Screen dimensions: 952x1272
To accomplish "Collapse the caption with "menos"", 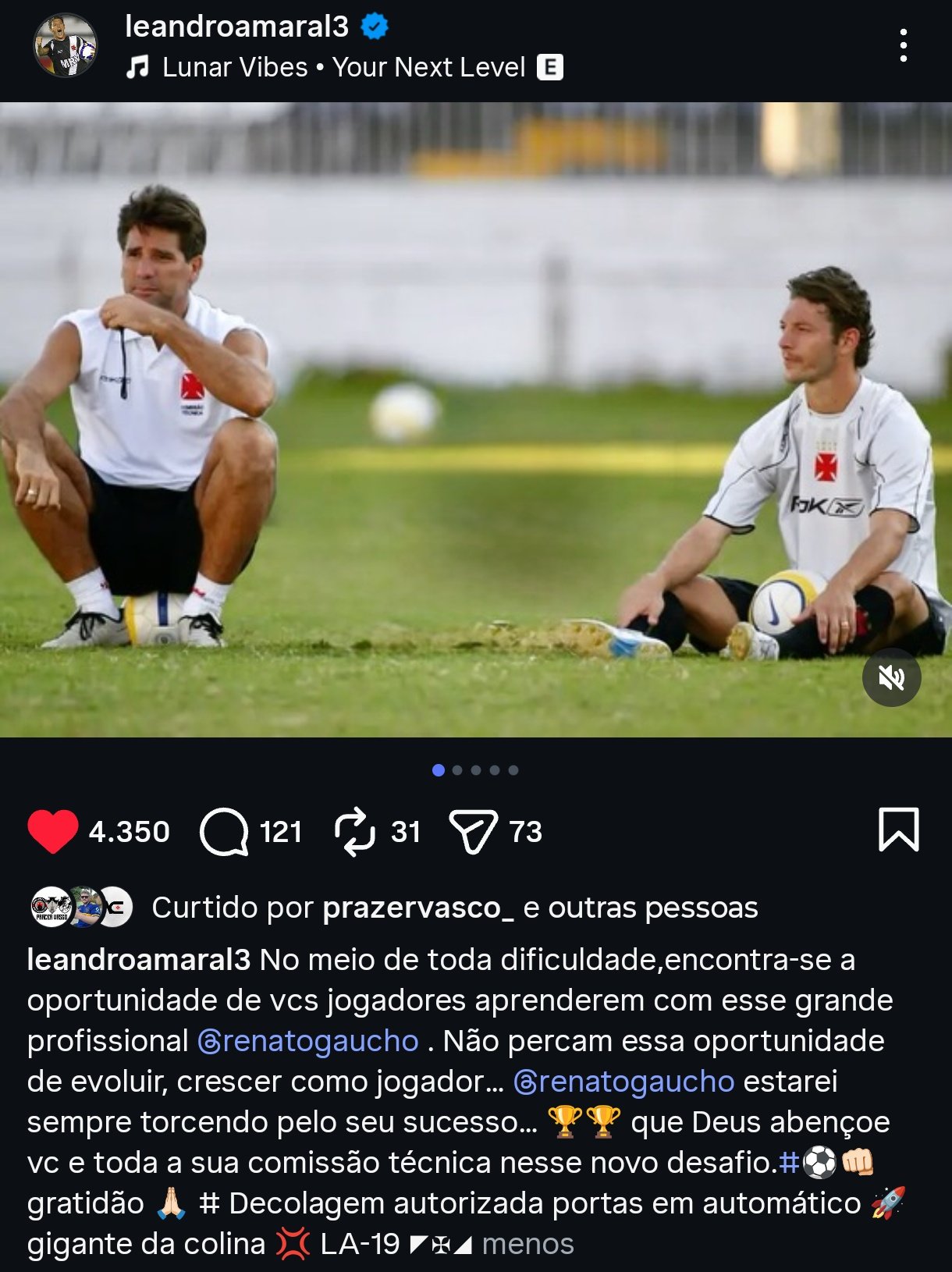I will [528, 1244].
